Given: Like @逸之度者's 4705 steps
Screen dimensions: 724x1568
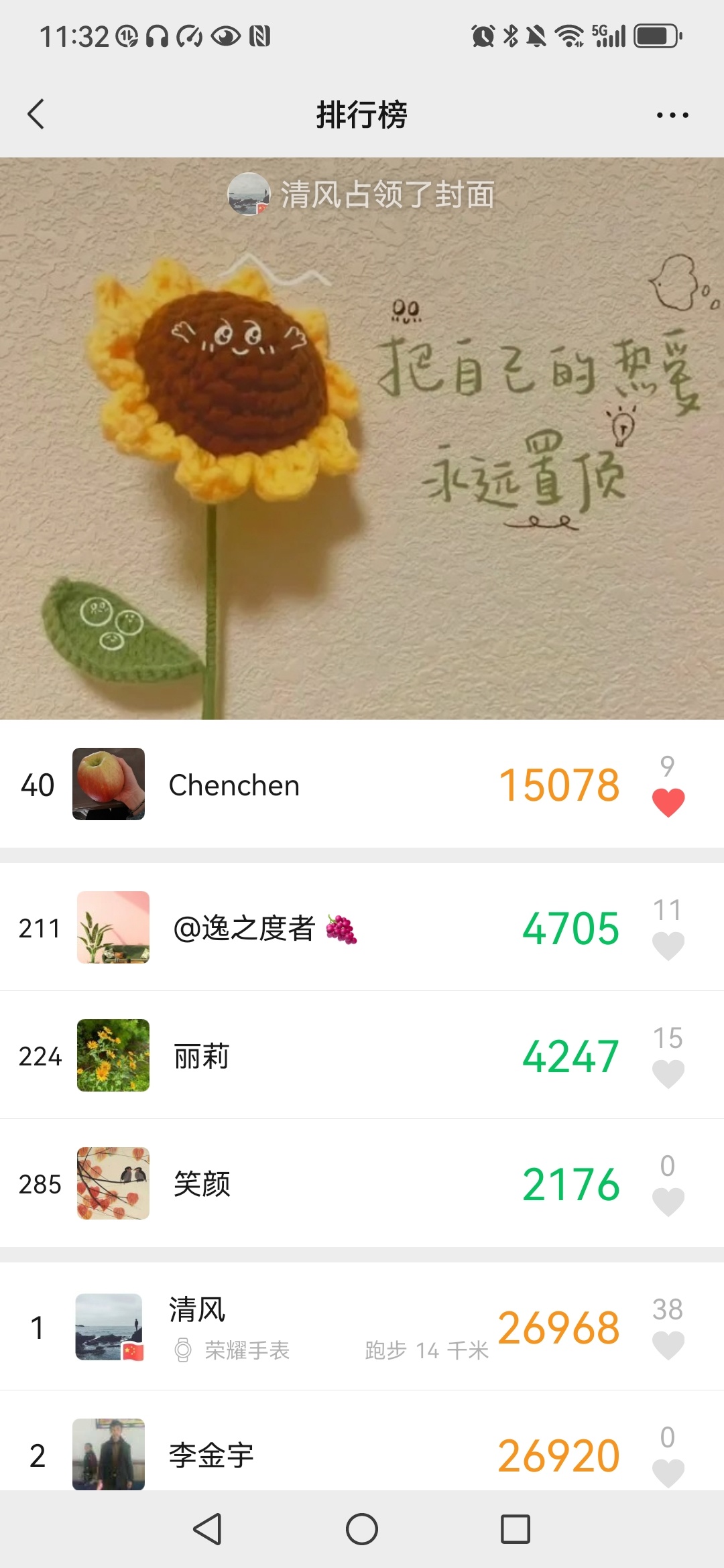Looking at the screenshot, I should click(x=668, y=945).
